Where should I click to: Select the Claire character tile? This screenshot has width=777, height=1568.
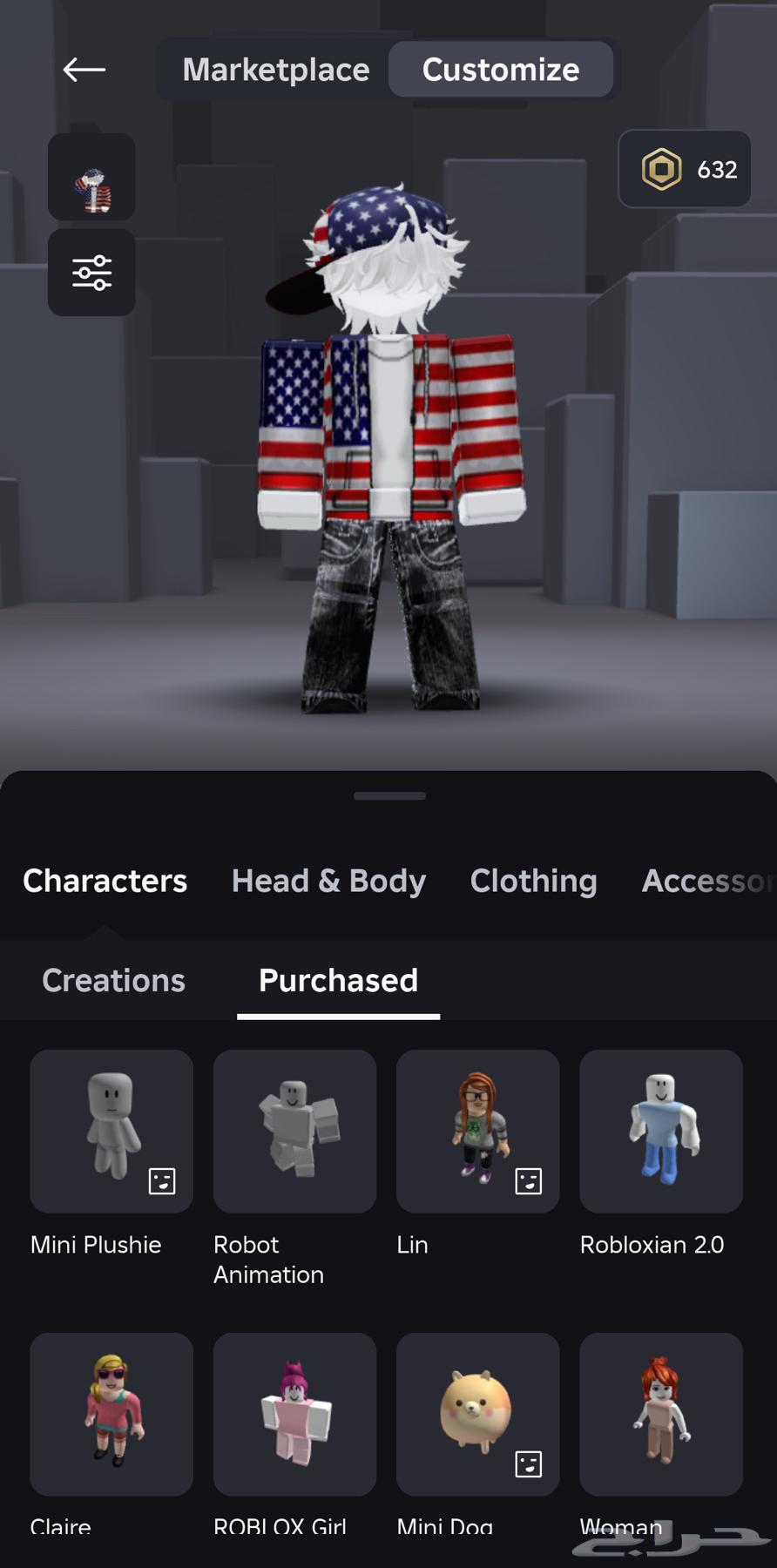[111, 1413]
